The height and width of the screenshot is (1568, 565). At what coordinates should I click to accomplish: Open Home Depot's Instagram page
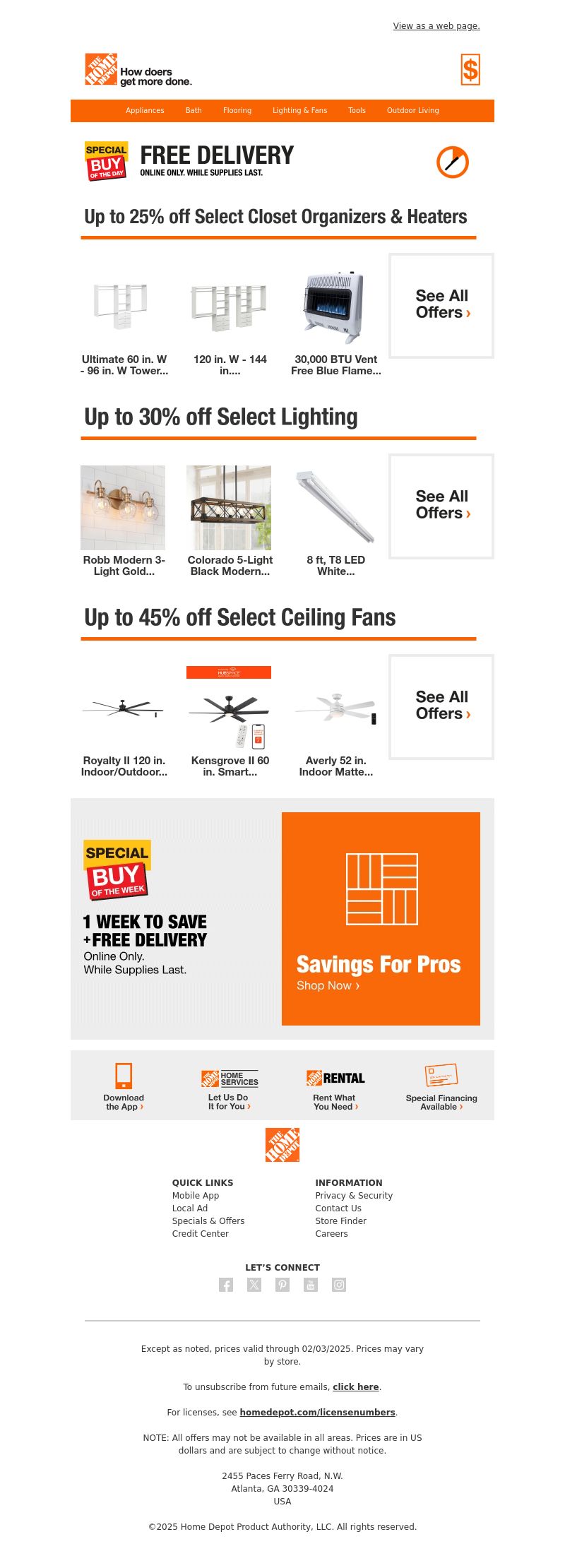[x=339, y=1285]
